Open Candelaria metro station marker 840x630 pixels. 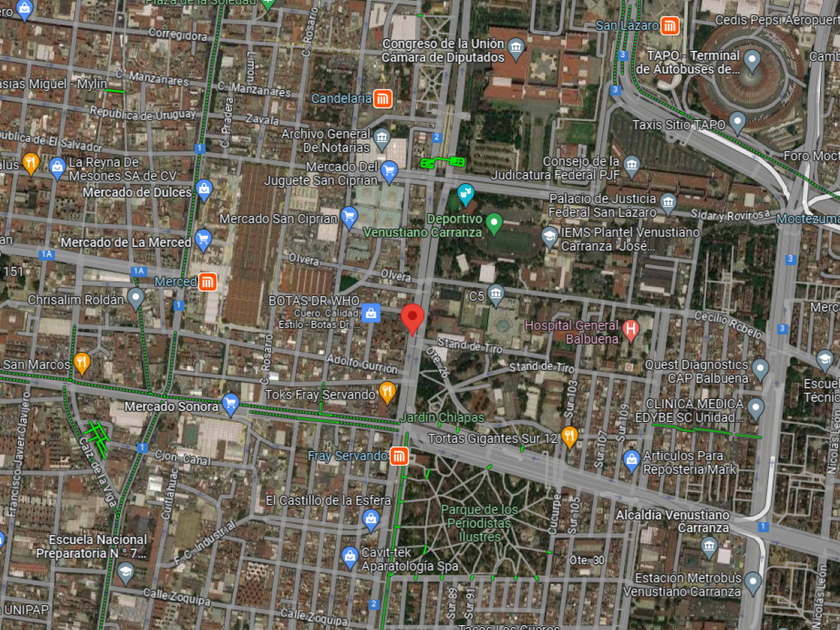coord(383,98)
